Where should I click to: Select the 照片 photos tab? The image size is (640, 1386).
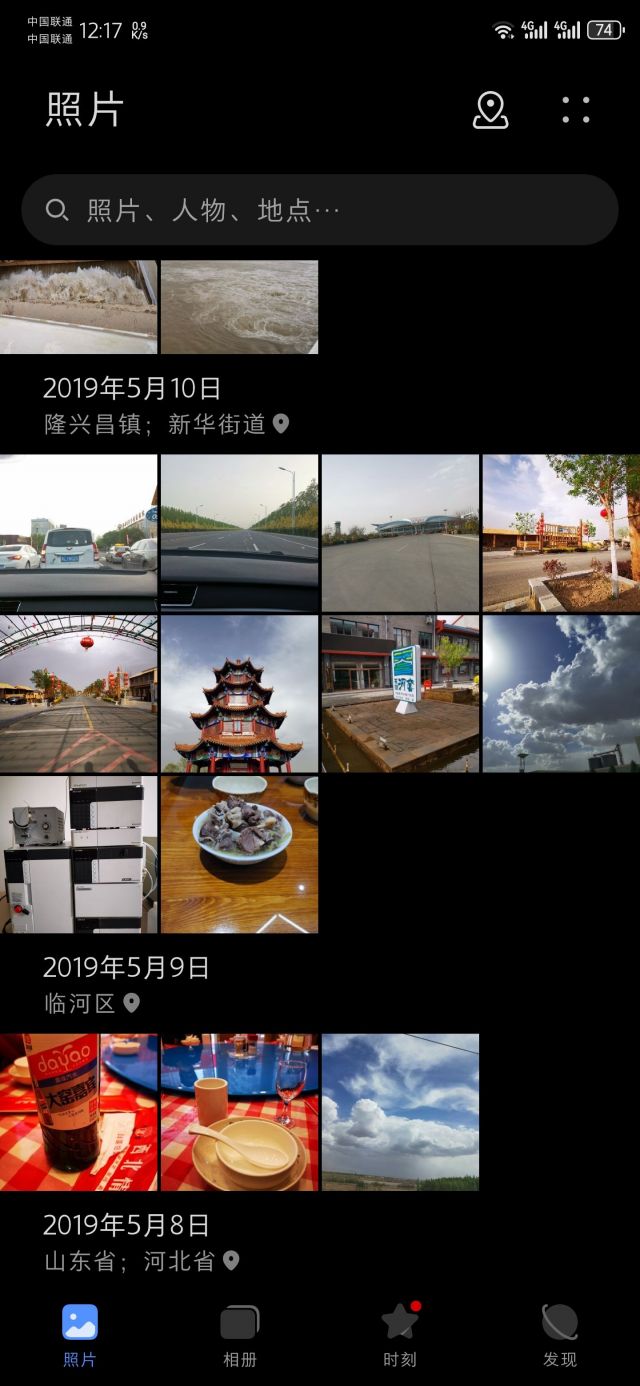pos(80,1335)
